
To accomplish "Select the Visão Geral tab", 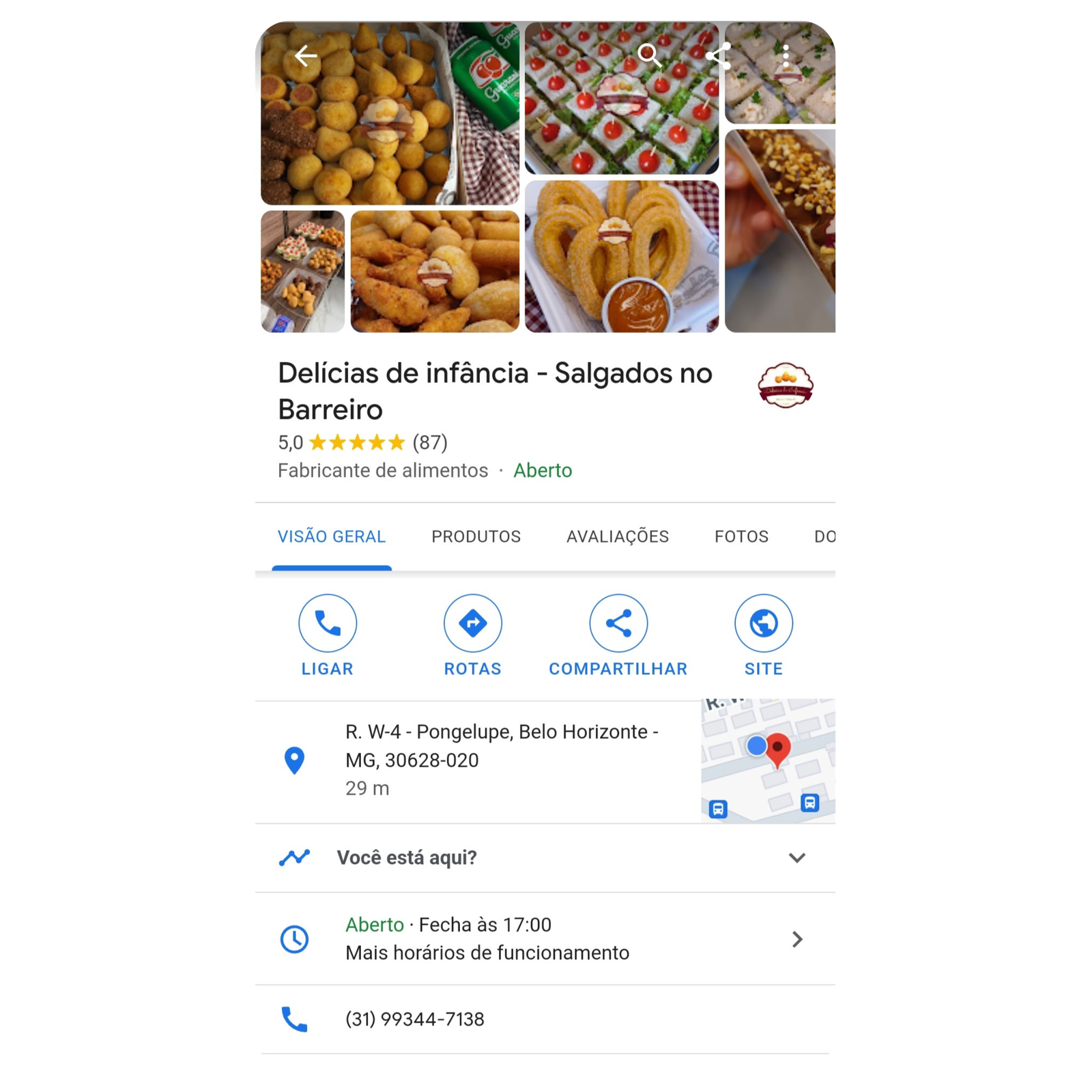I will point(332,536).
